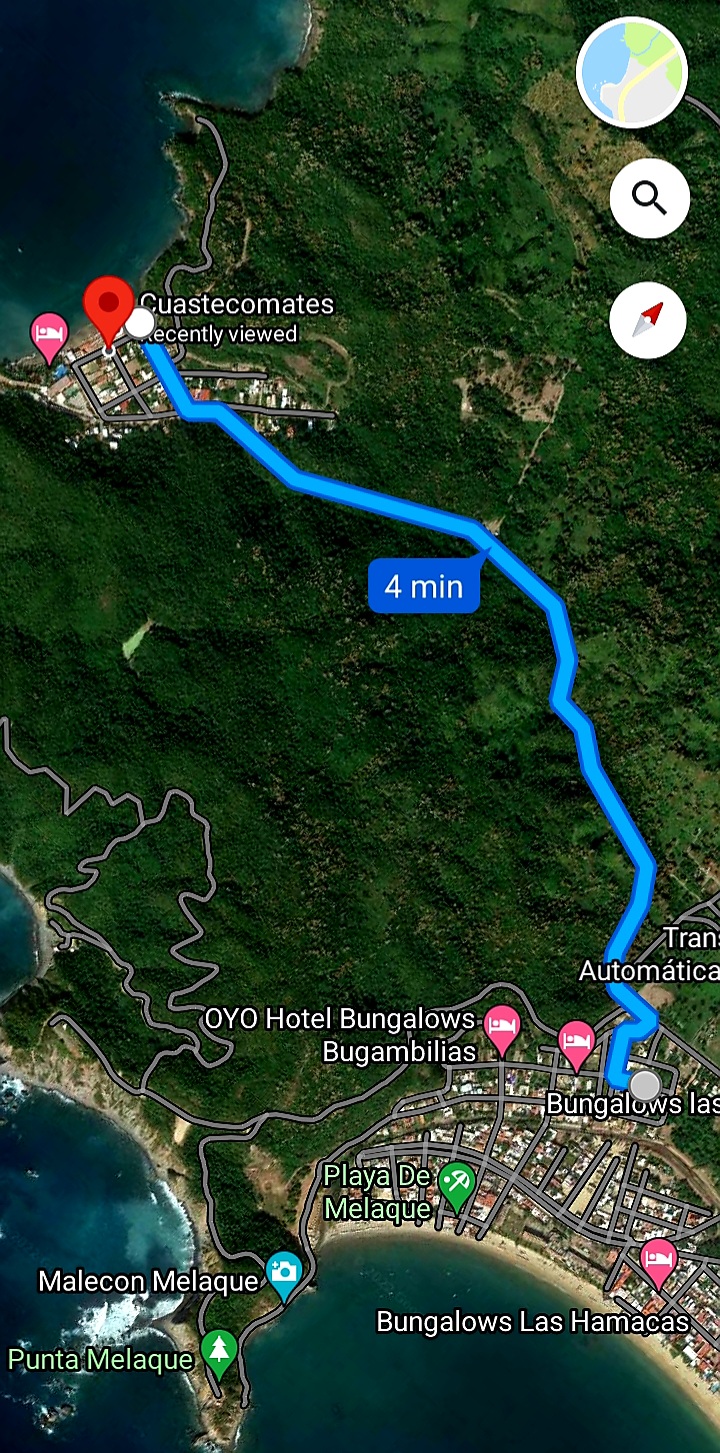Tap the compass to reorient the map
The image size is (720, 1453).
(x=648, y=320)
